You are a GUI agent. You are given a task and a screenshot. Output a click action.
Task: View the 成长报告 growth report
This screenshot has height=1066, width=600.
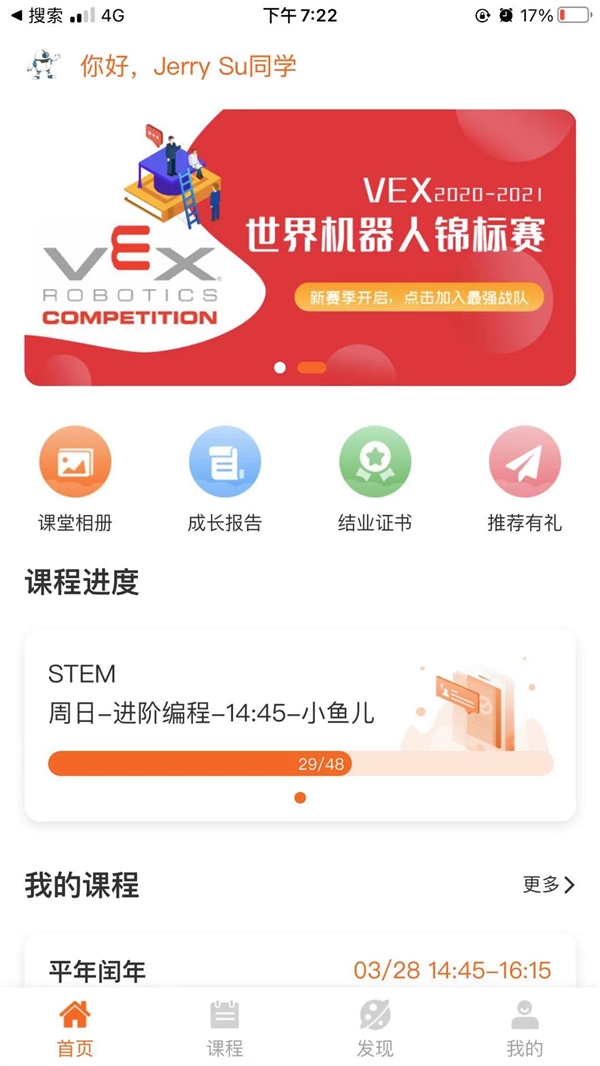[225, 477]
